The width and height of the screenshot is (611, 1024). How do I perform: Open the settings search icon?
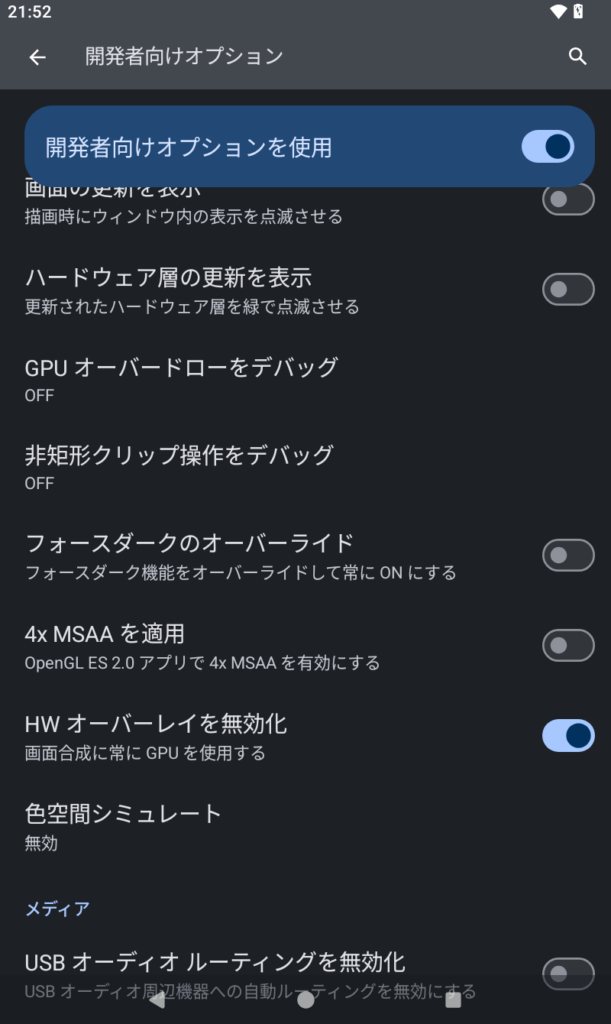pyautogui.click(x=577, y=57)
